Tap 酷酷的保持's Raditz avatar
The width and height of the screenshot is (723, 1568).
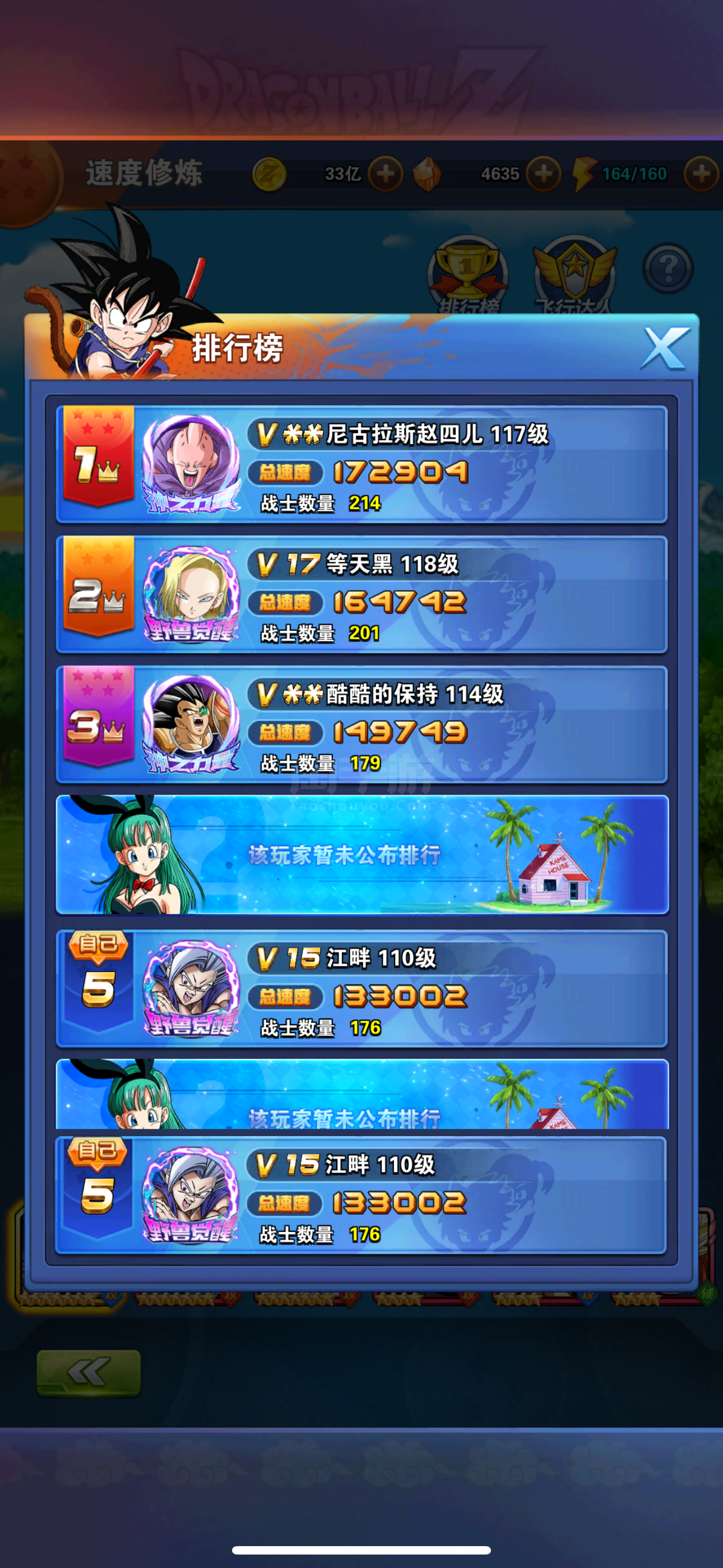[x=191, y=721]
